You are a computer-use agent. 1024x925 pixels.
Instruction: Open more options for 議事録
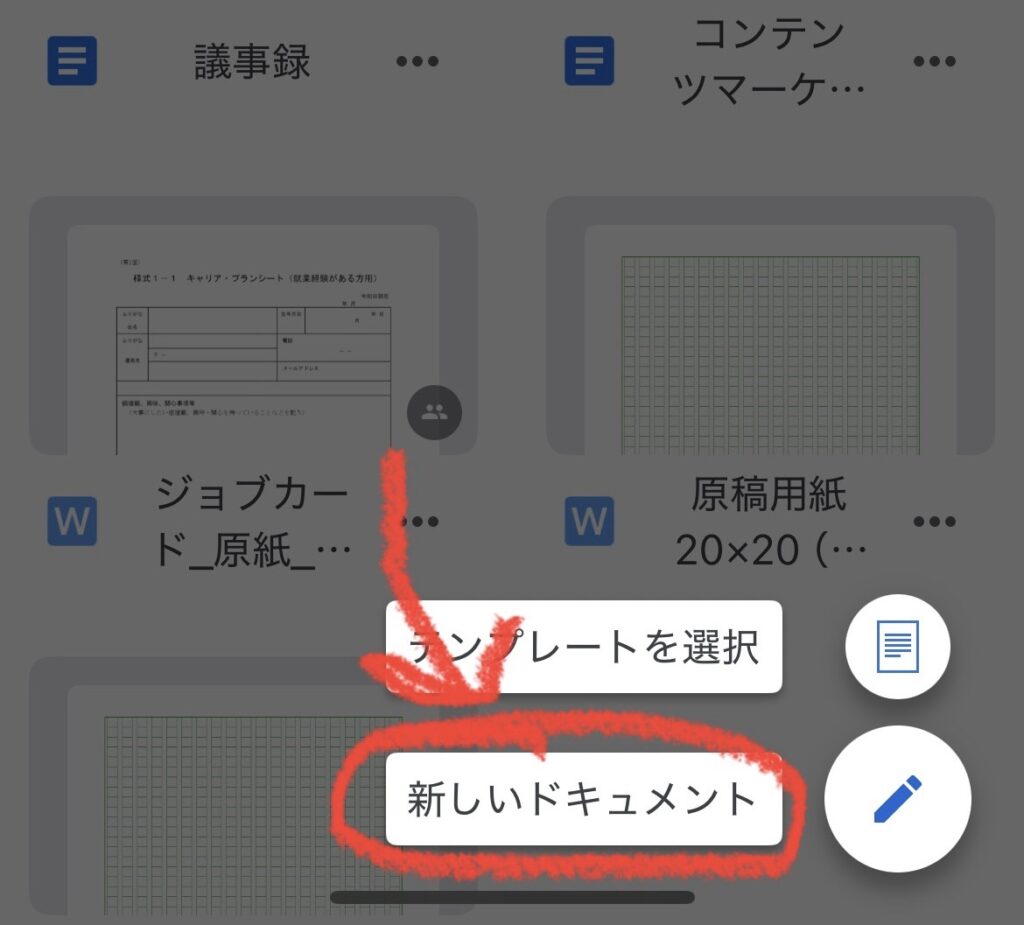(417, 61)
